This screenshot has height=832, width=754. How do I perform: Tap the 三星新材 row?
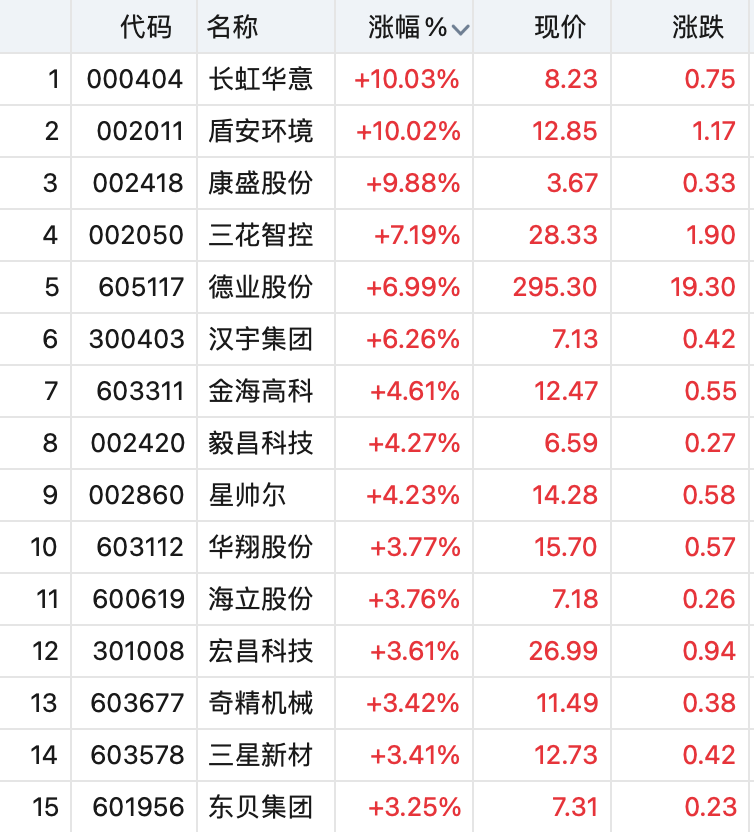(x=260, y=755)
